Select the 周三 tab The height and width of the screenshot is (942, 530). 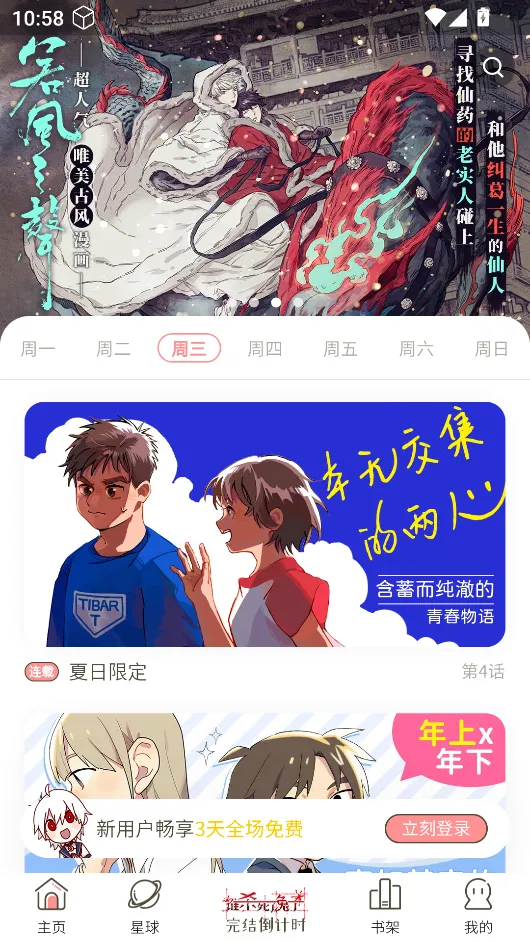click(x=189, y=348)
